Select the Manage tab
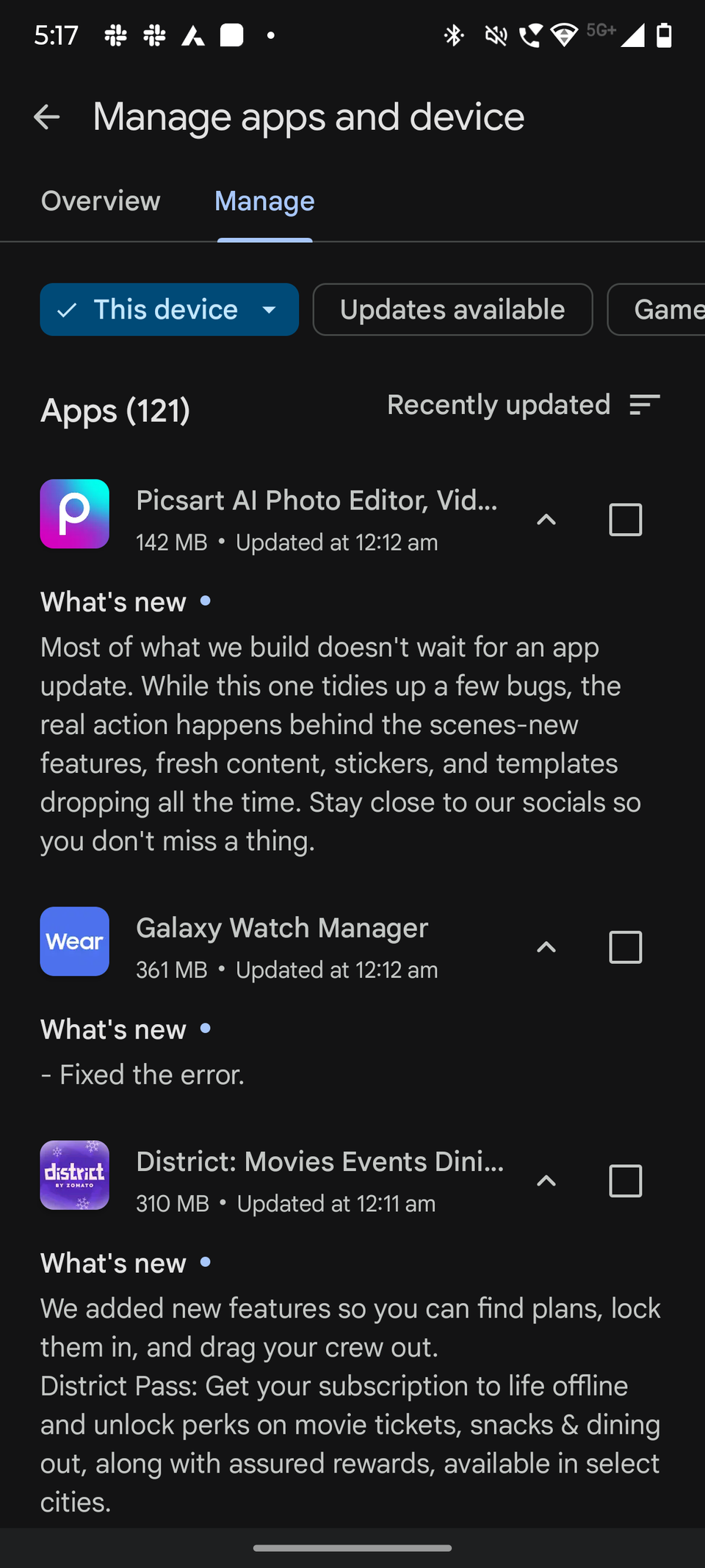The height and width of the screenshot is (1568, 705). (264, 200)
